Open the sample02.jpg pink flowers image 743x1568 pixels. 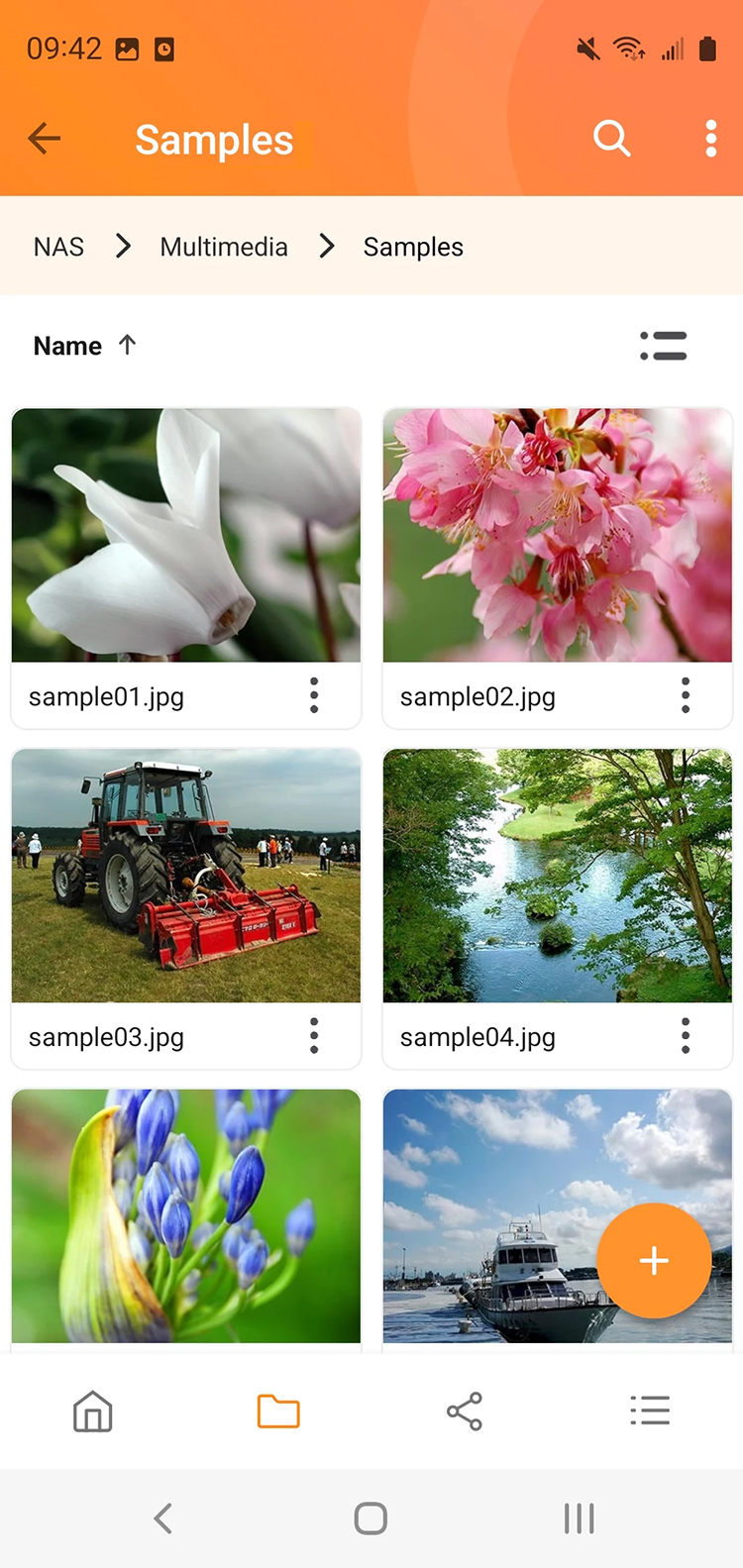(557, 535)
